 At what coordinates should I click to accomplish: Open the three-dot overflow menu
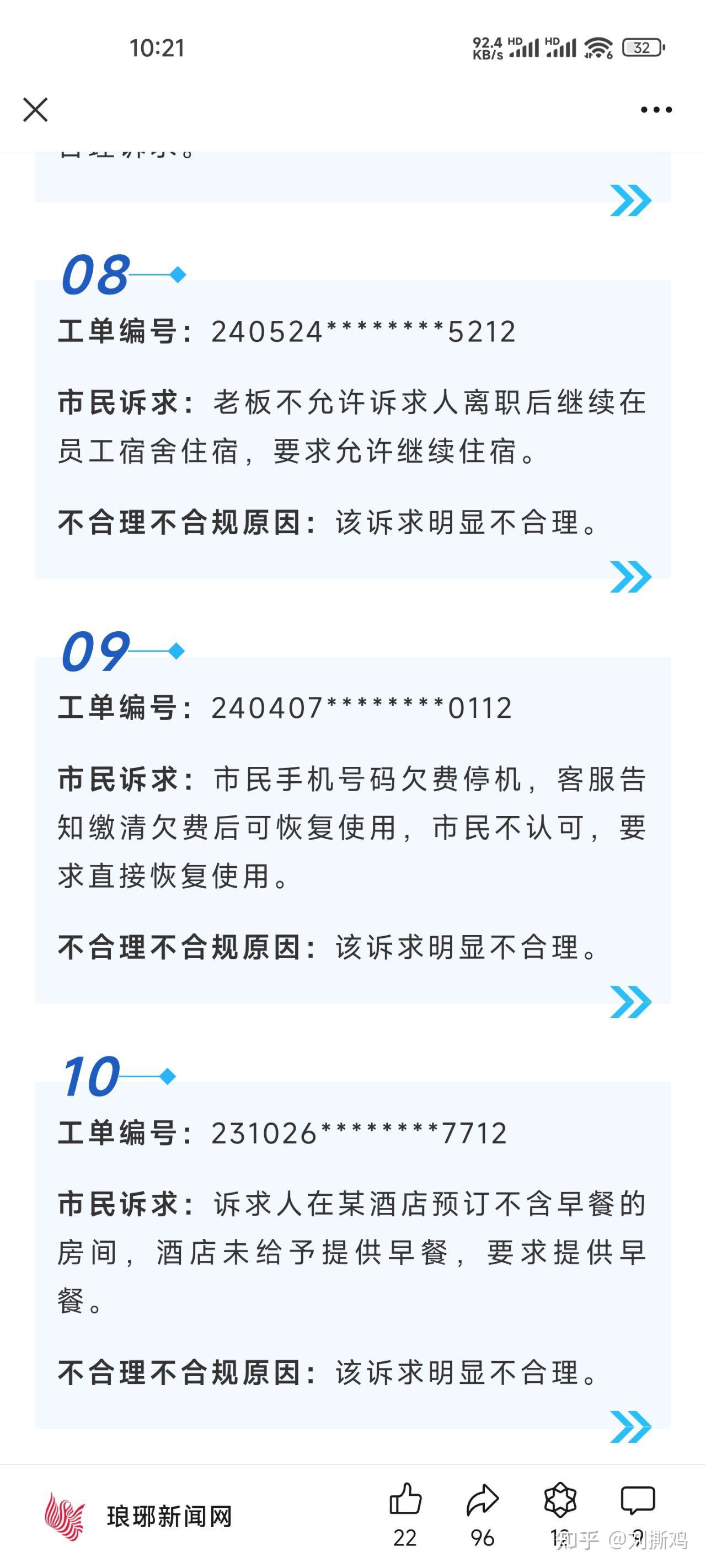[656, 110]
